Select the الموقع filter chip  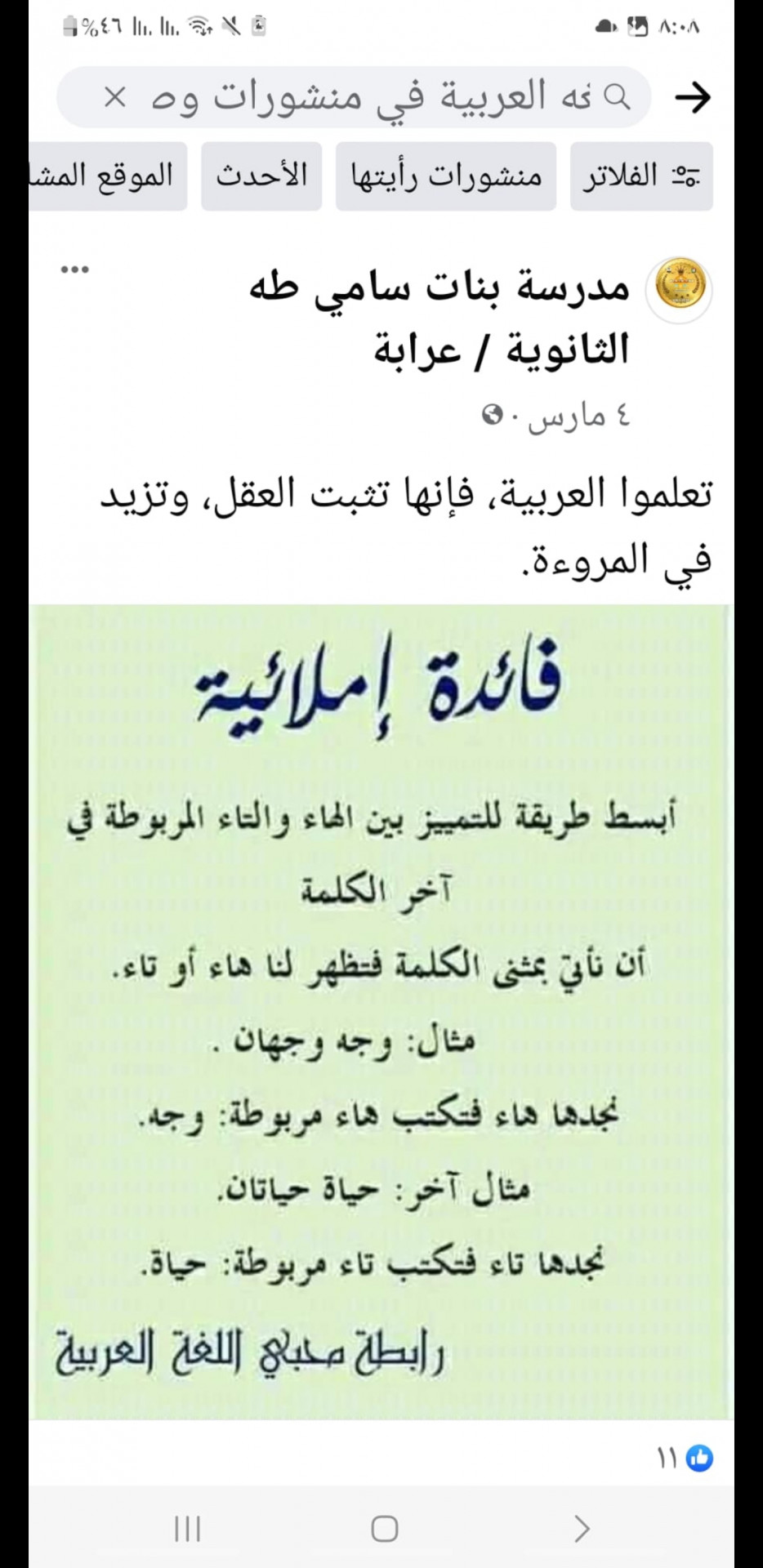(x=106, y=176)
